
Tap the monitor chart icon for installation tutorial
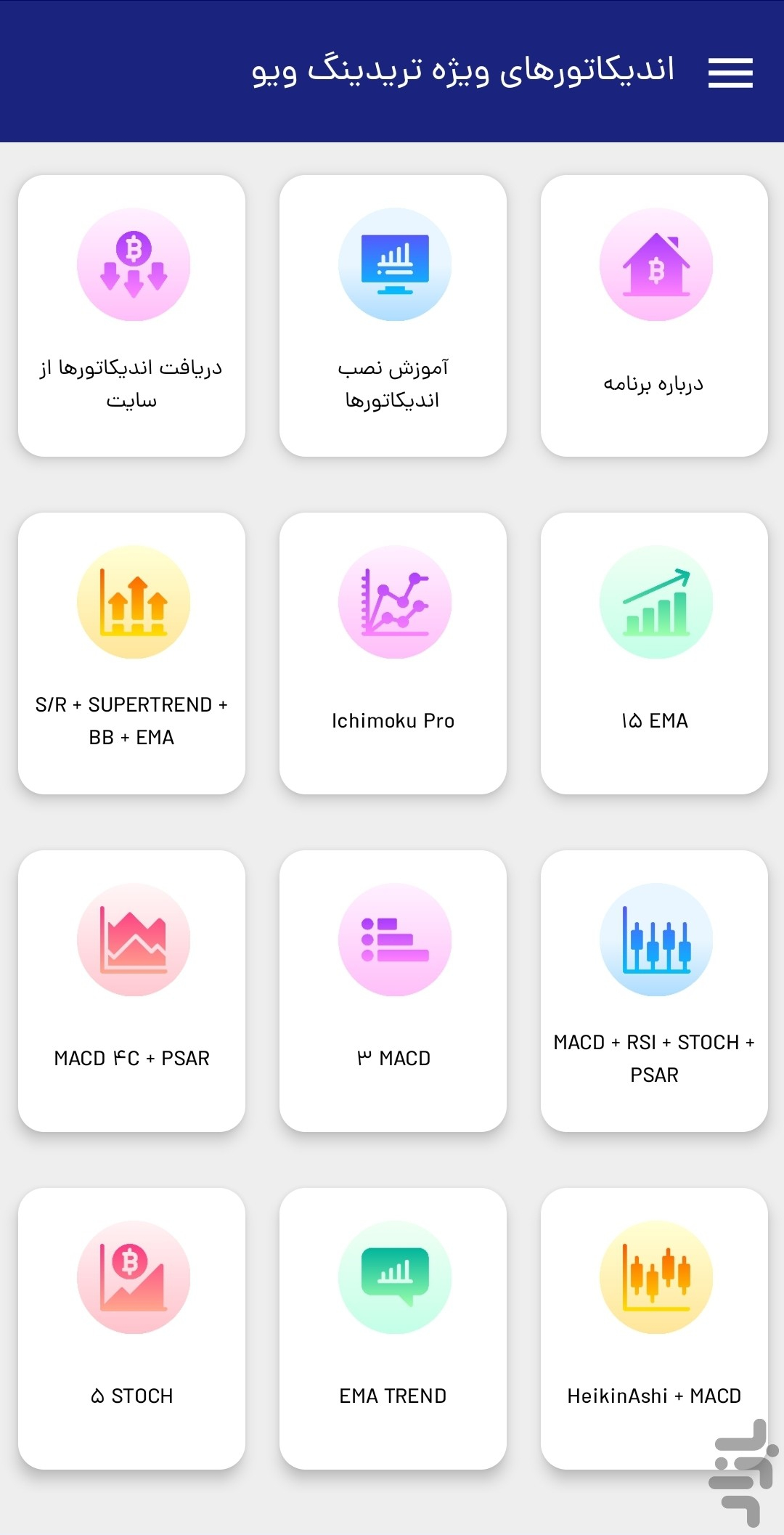pyautogui.click(x=393, y=265)
